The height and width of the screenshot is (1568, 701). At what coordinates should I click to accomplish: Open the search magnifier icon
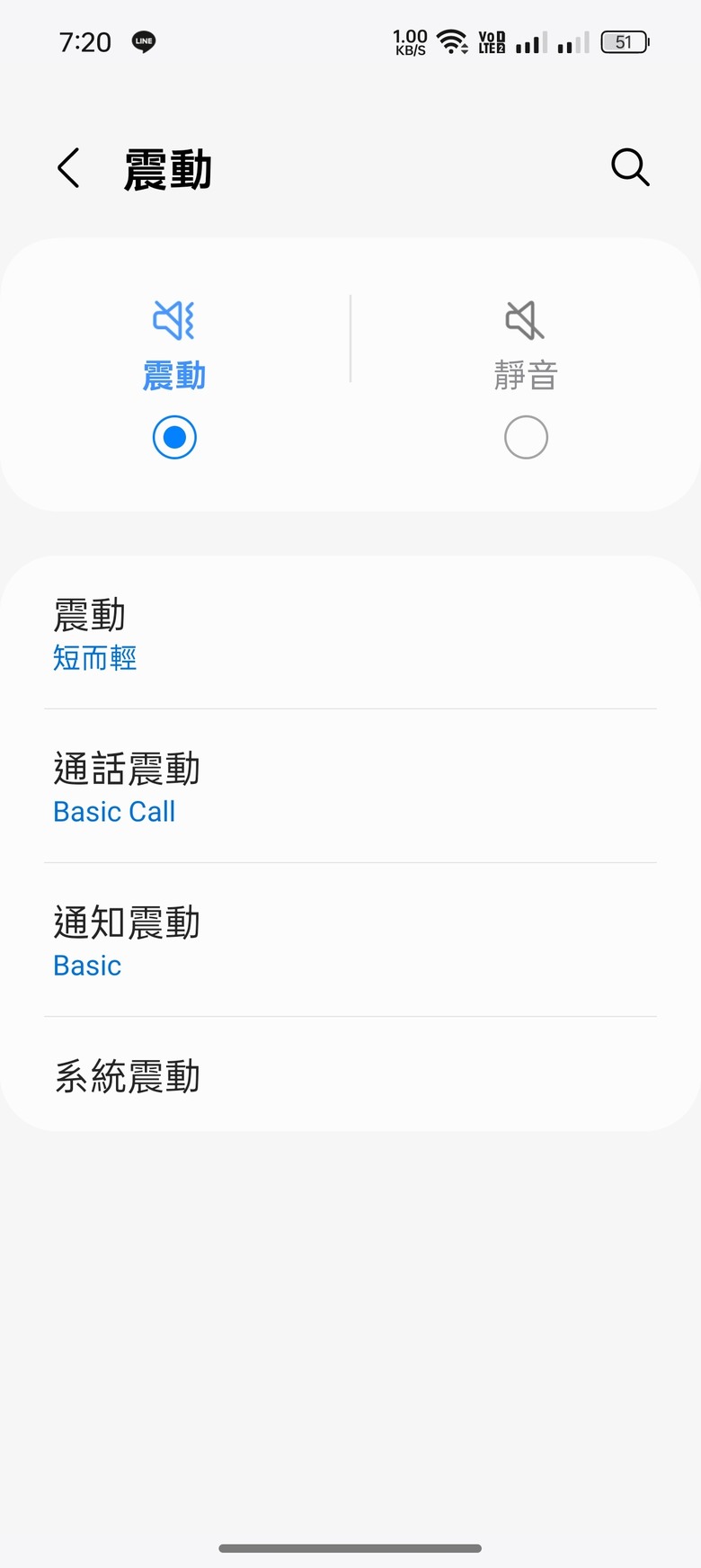click(x=630, y=167)
